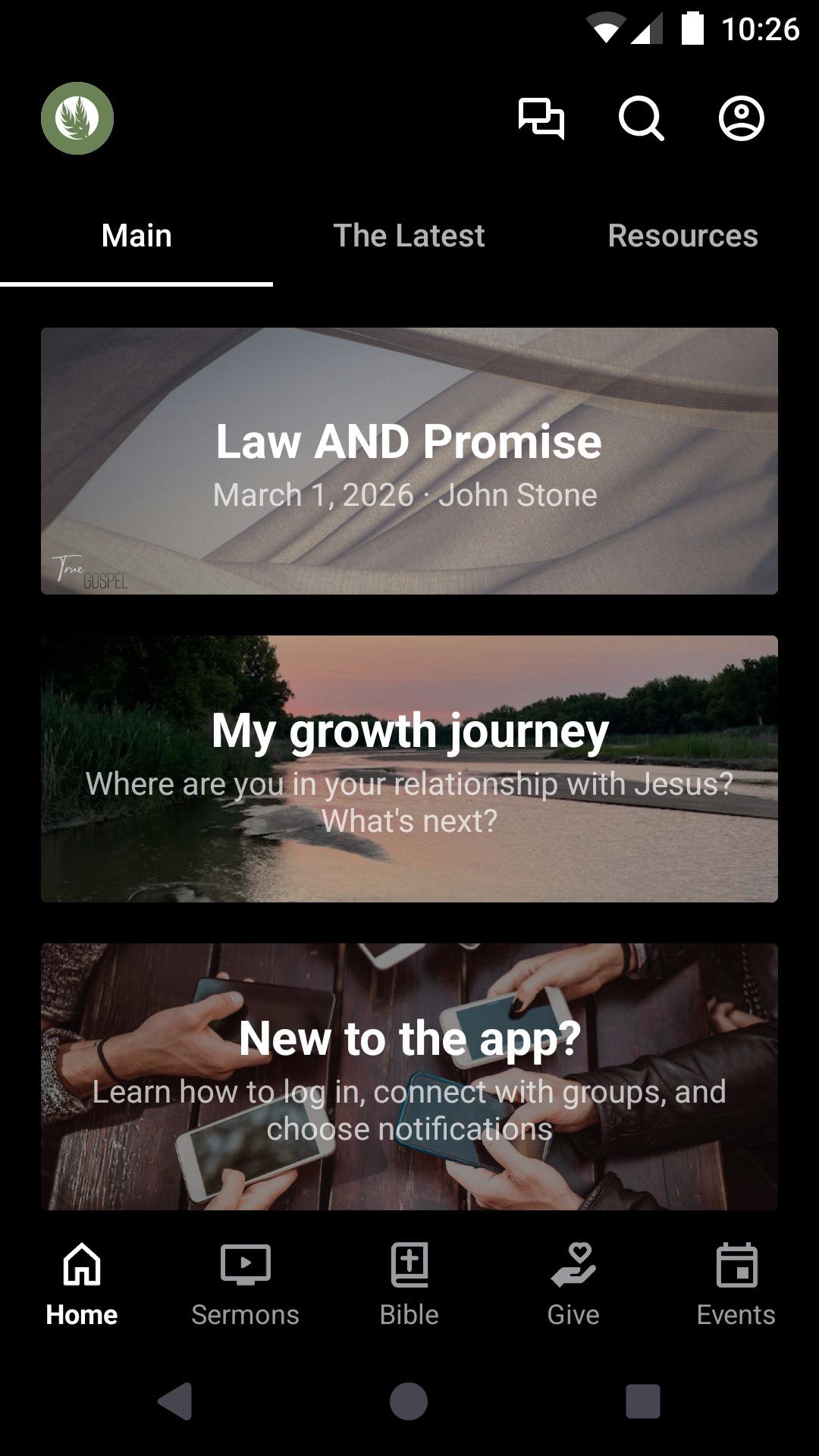The height and width of the screenshot is (1456, 819).
Task: Open search
Action: 641,118
